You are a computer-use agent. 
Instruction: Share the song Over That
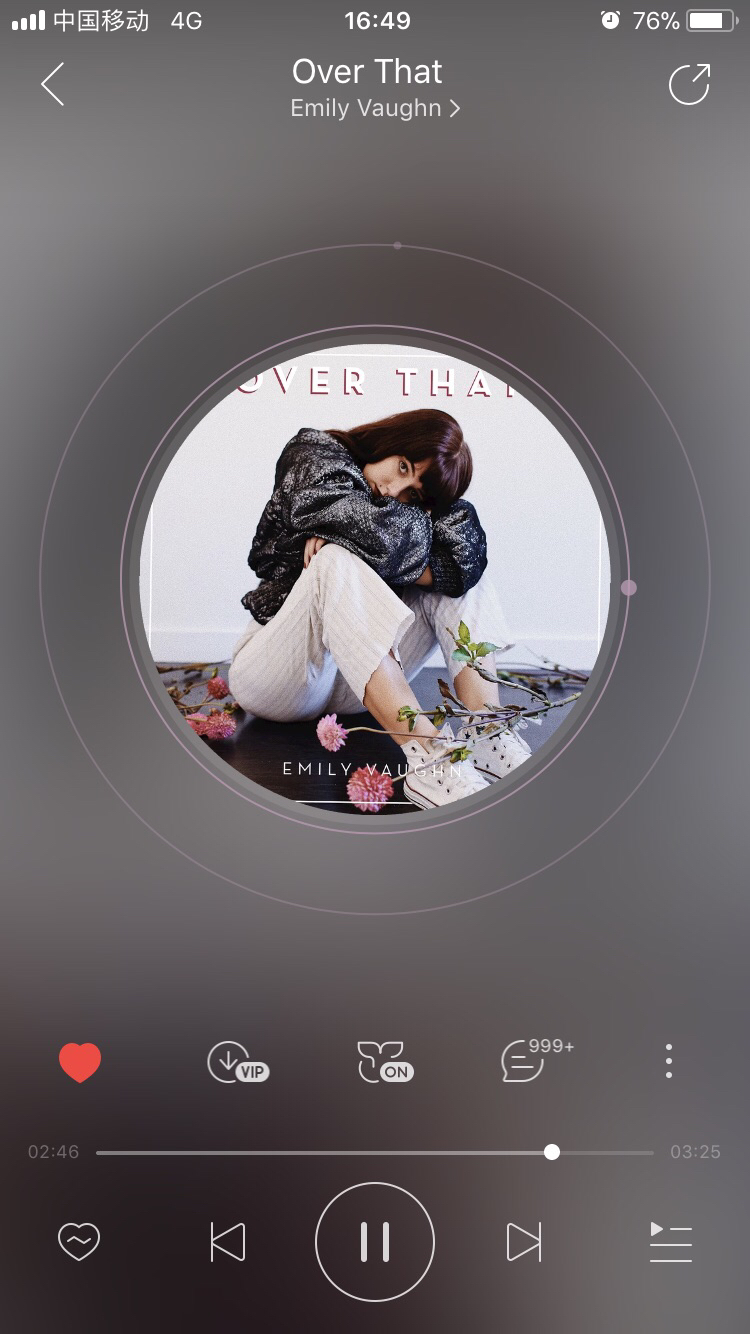tap(689, 84)
